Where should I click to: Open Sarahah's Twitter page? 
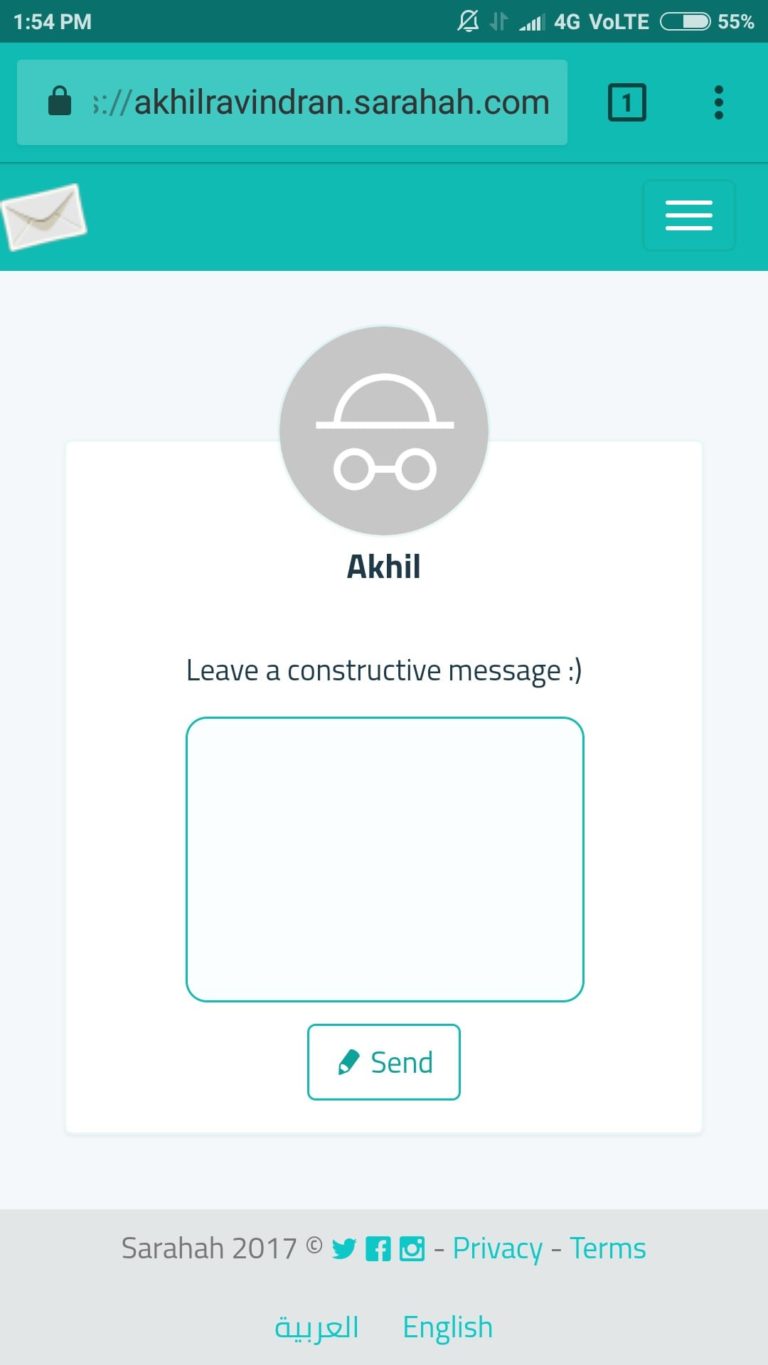tap(344, 1249)
